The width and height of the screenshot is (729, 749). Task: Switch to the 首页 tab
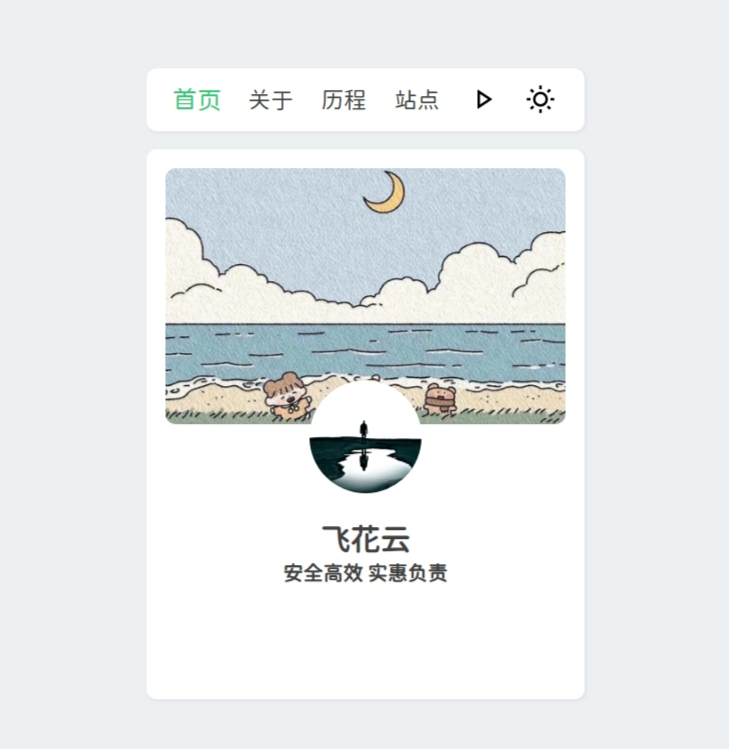pyautogui.click(x=197, y=100)
